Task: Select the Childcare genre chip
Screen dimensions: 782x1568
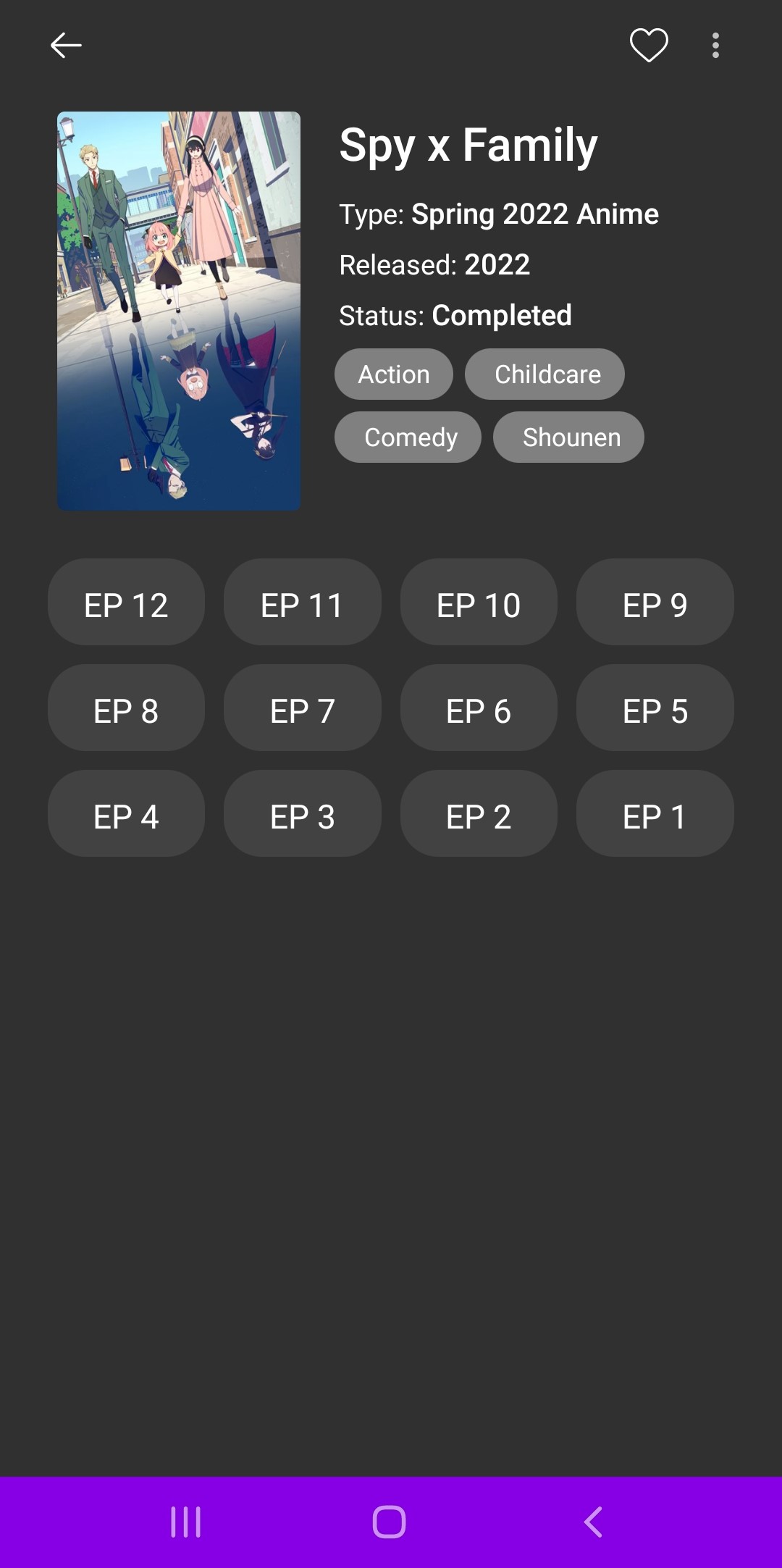Action: point(545,374)
